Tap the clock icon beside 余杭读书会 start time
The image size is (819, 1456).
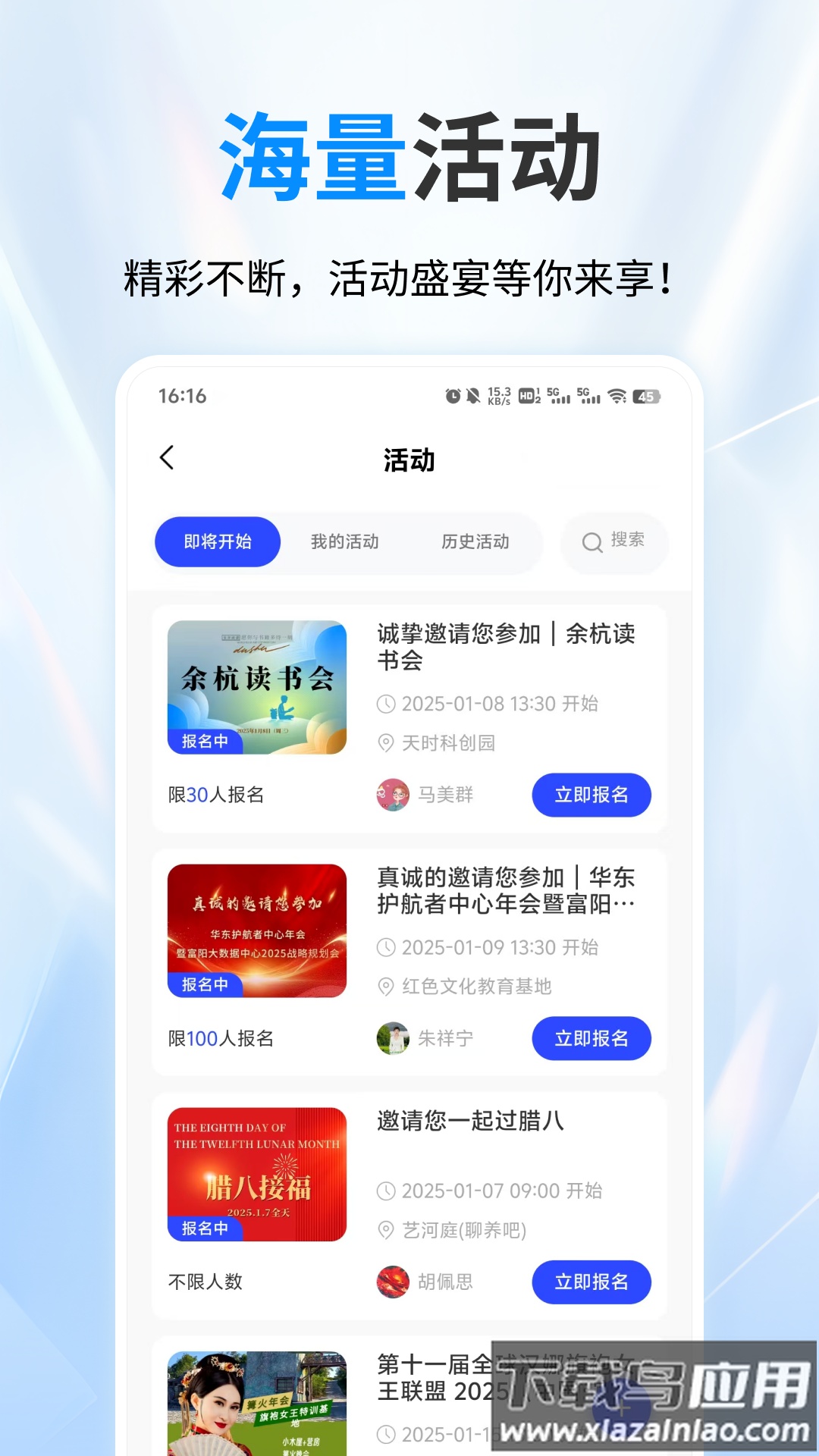coord(388,704)
